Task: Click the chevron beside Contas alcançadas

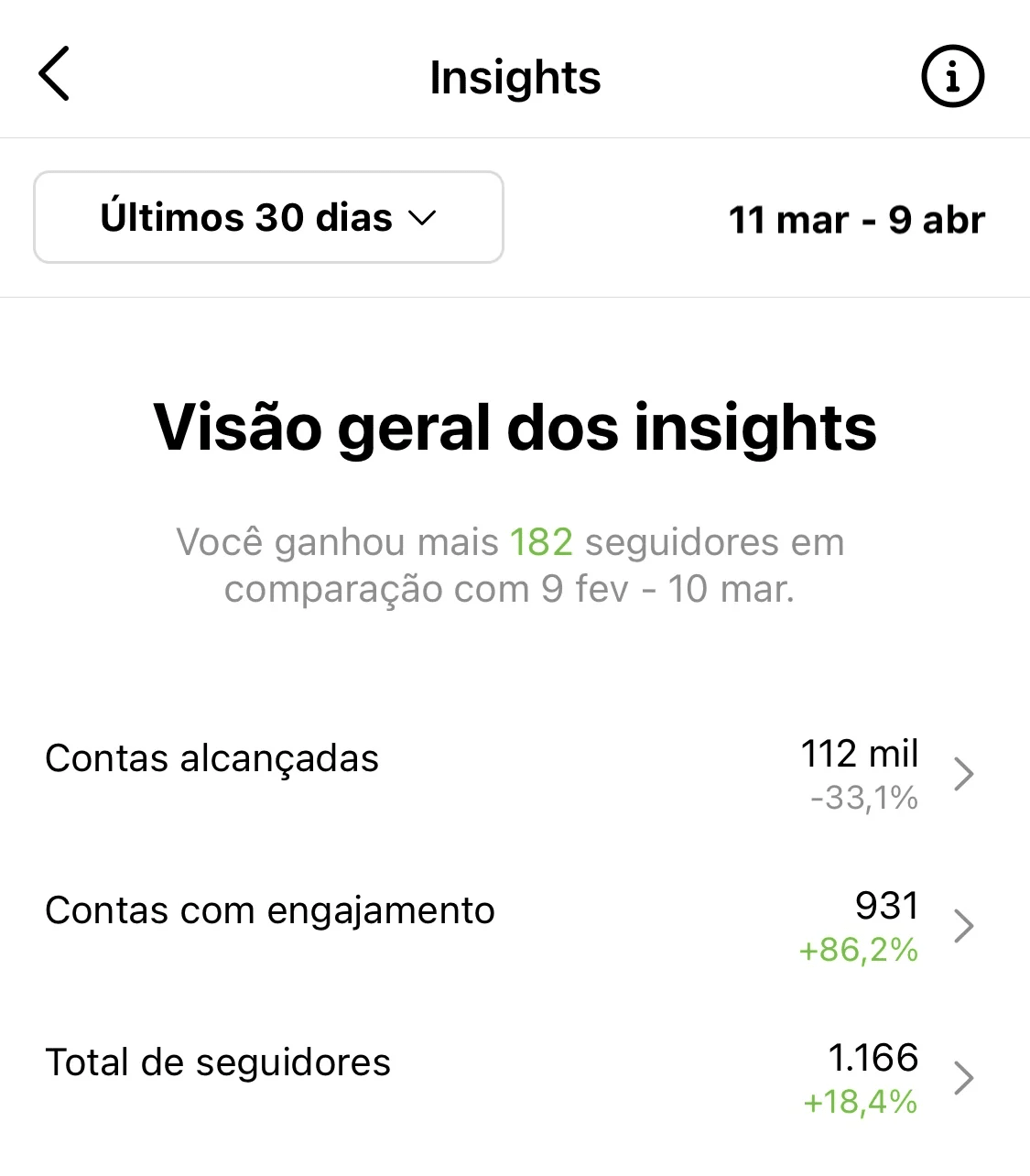Action: tap(964, 774)
